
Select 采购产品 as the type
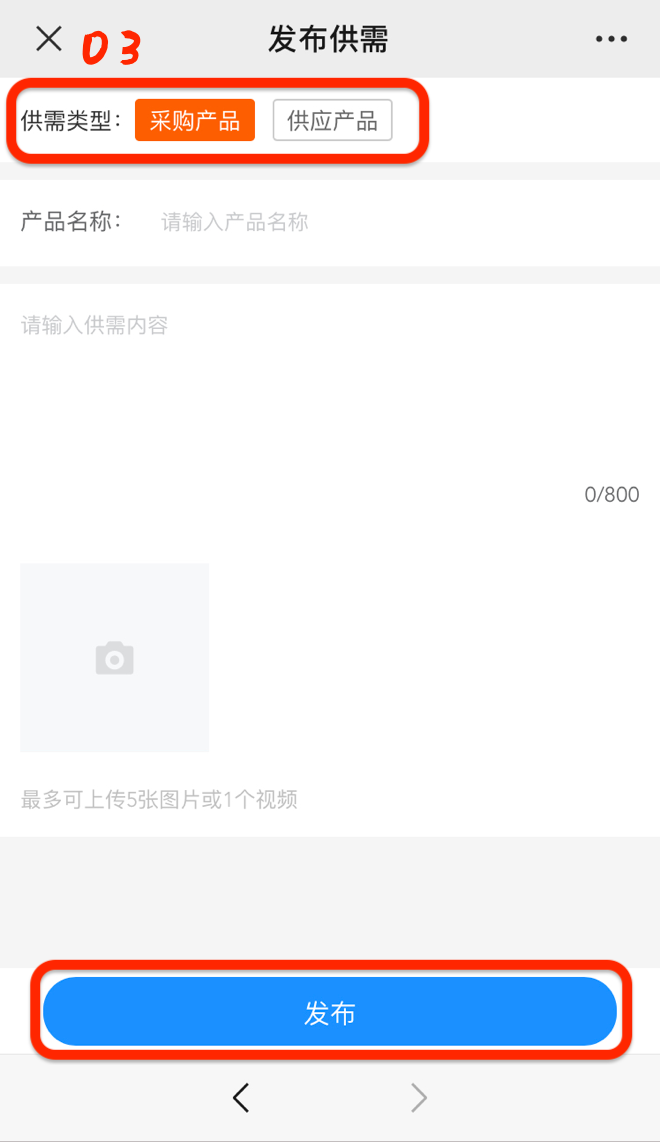tap(195, 120)
